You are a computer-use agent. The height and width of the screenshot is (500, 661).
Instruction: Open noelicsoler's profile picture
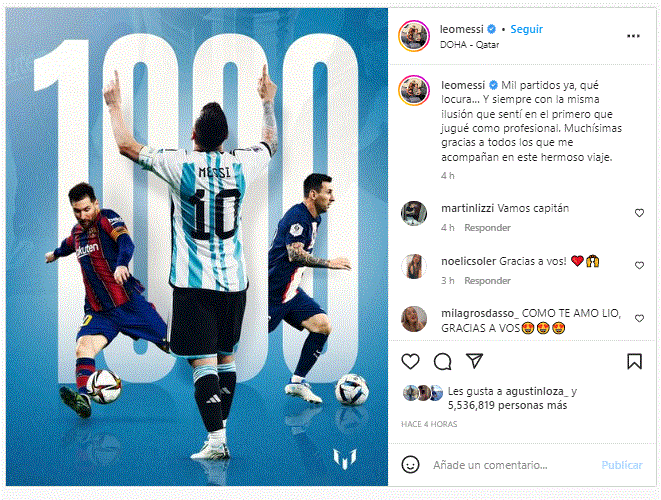tap(413, 265)
